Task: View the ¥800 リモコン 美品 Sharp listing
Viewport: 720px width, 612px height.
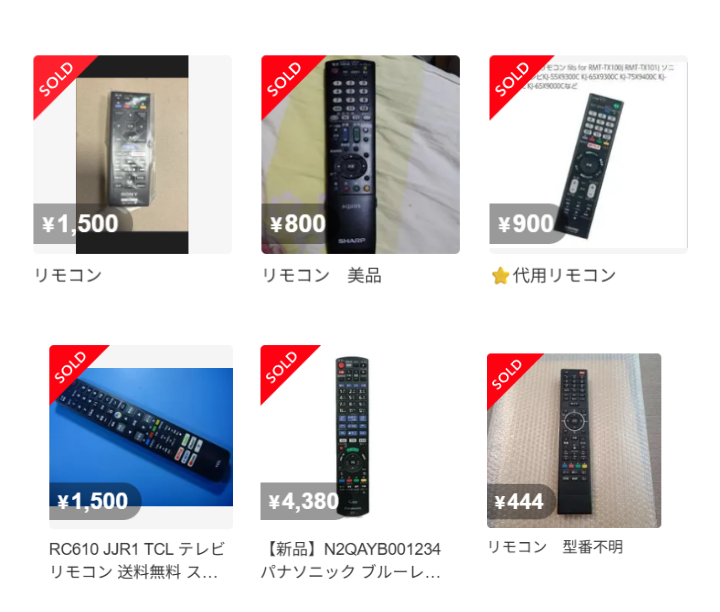Action: coord(360,155)
